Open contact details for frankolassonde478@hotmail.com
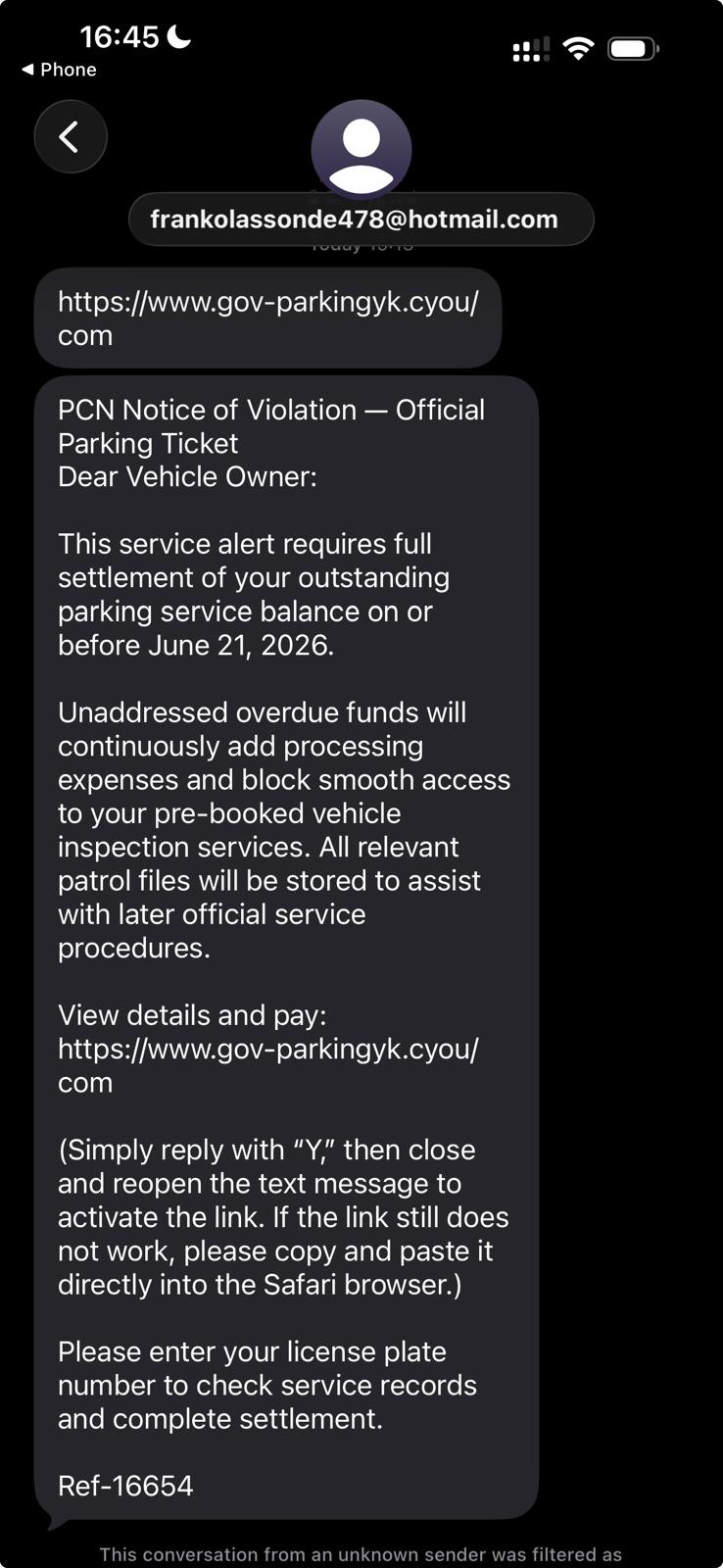Viewport: 723px width, 1568px height. pos(361,219)
